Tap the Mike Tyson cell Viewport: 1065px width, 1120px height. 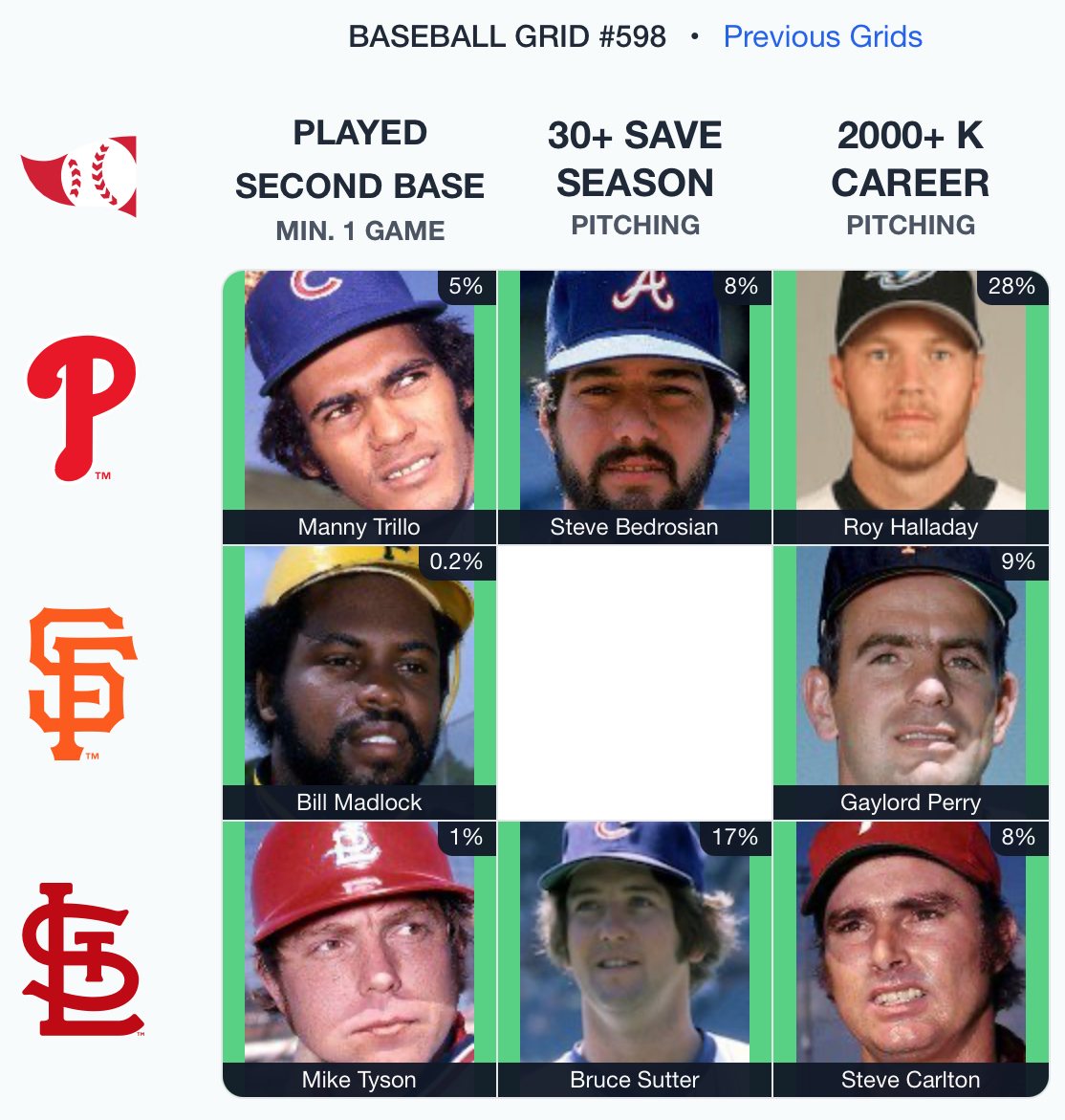tap(359, 958)
